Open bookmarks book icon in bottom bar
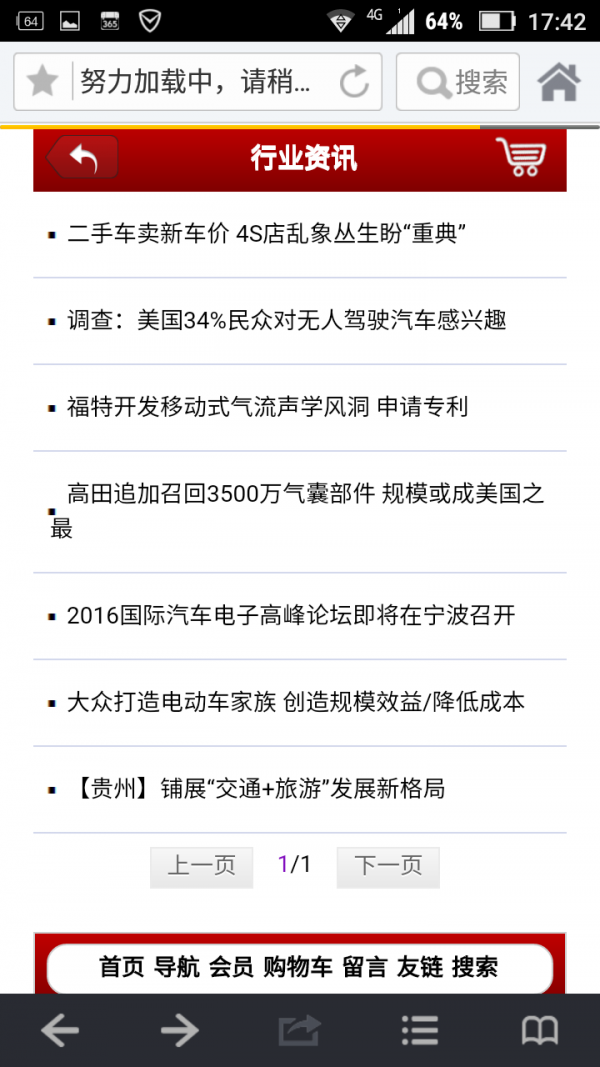The height and width of the screenshot is (1067, 600). (x=540, y=1030)
